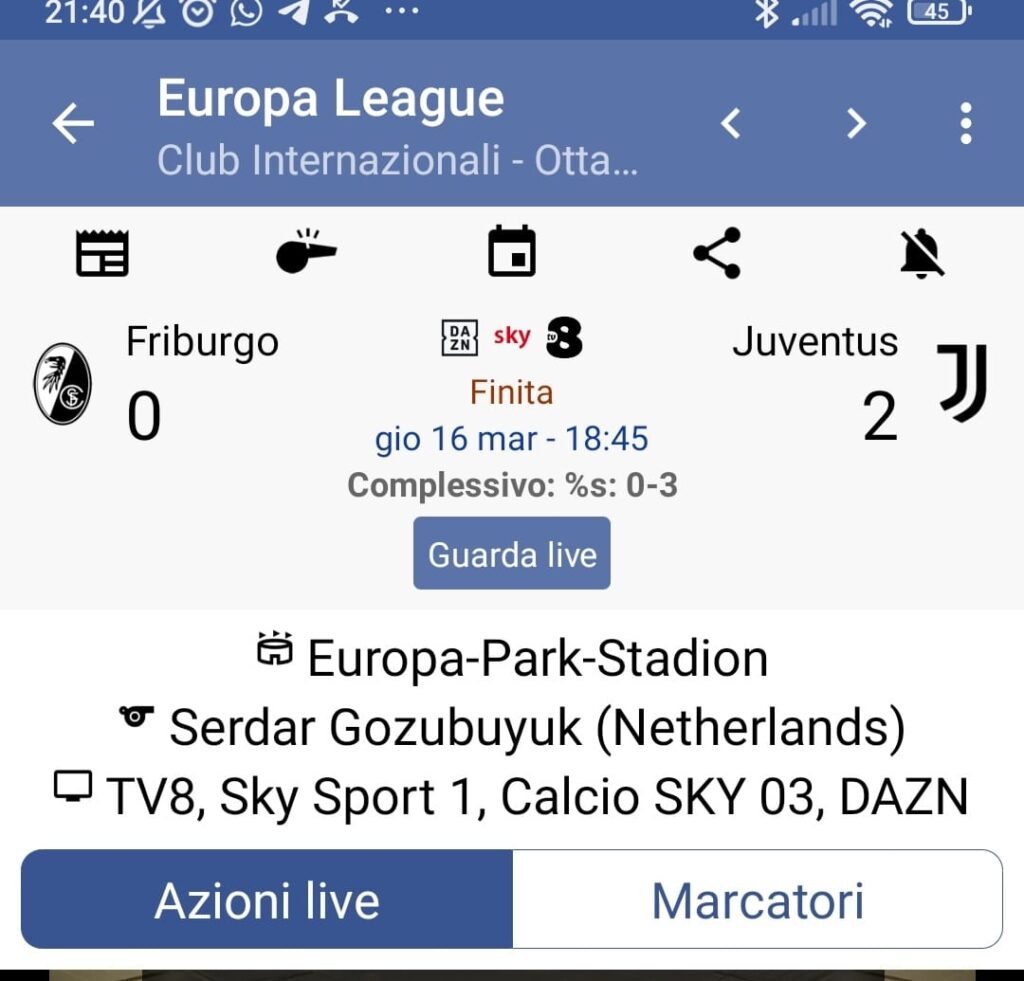Go to the next match
1024x981 pixels.
coord(856,124)
